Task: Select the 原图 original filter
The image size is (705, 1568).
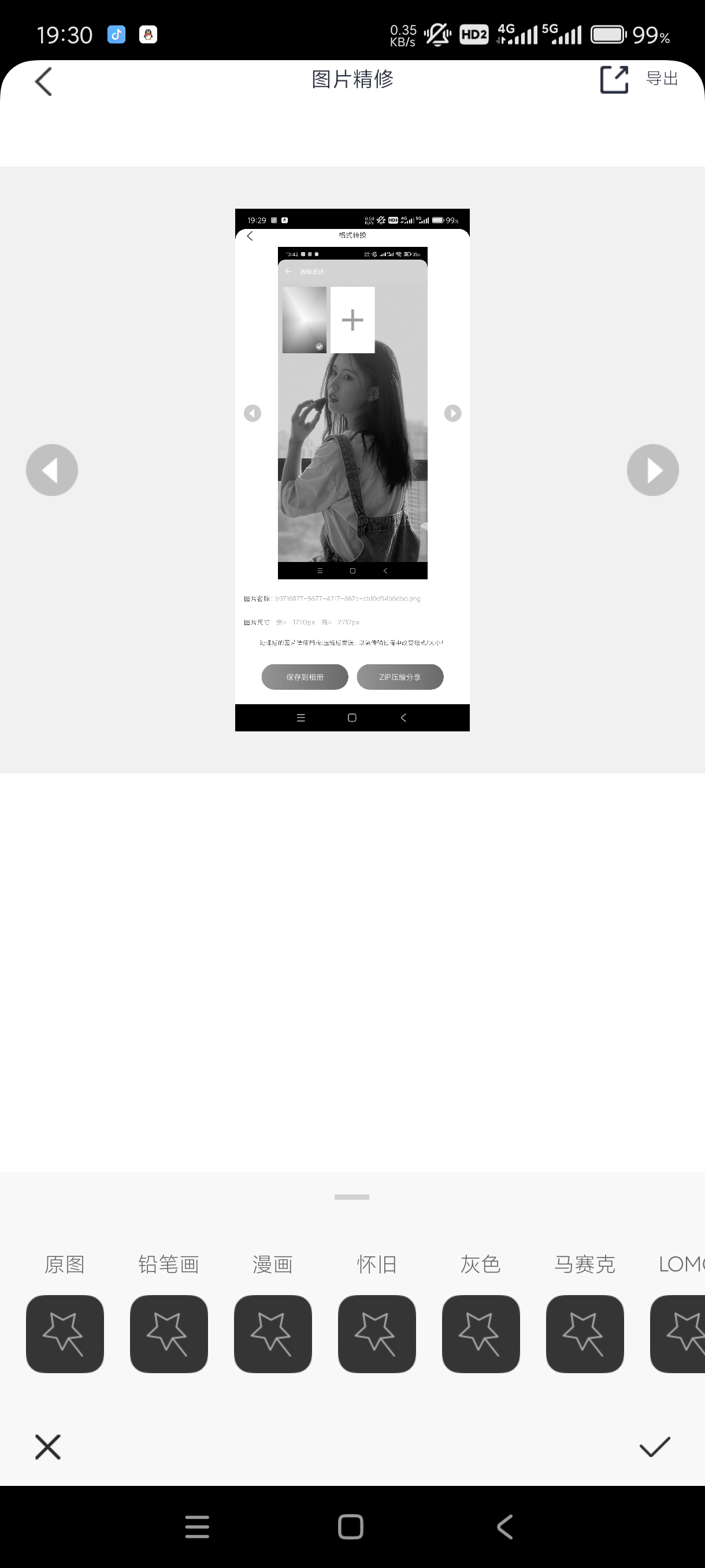Action: 65,1333
